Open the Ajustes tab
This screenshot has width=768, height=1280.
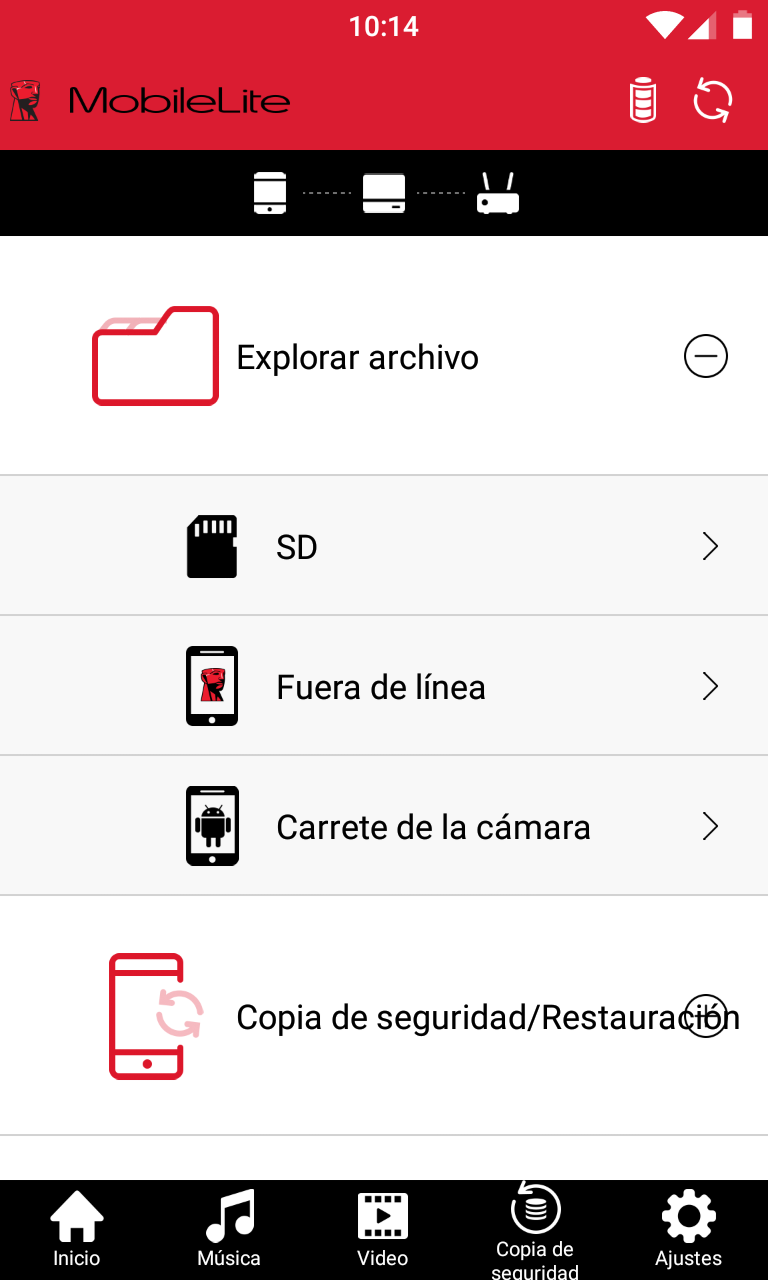click(689, 1230)
